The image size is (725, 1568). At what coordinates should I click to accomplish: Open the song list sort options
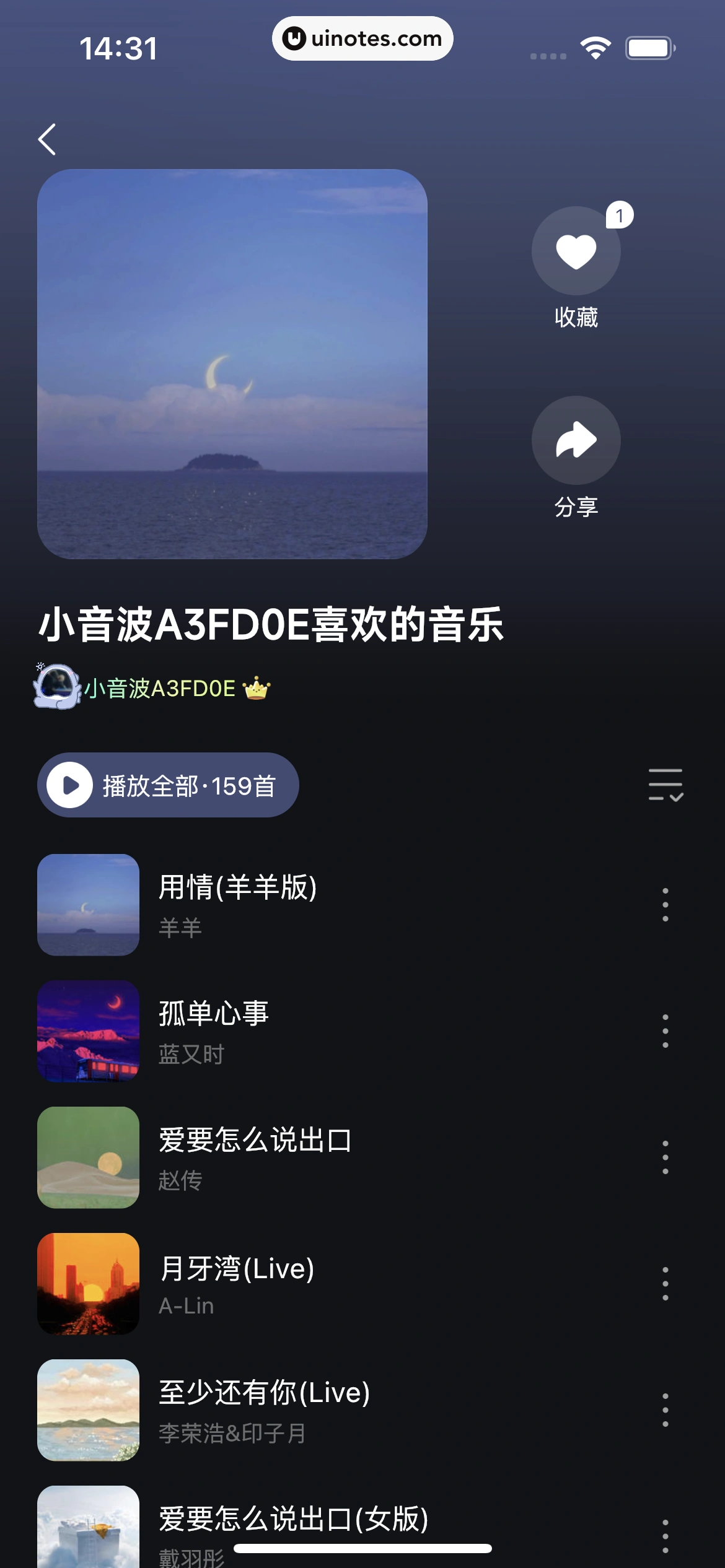[667, 784]
